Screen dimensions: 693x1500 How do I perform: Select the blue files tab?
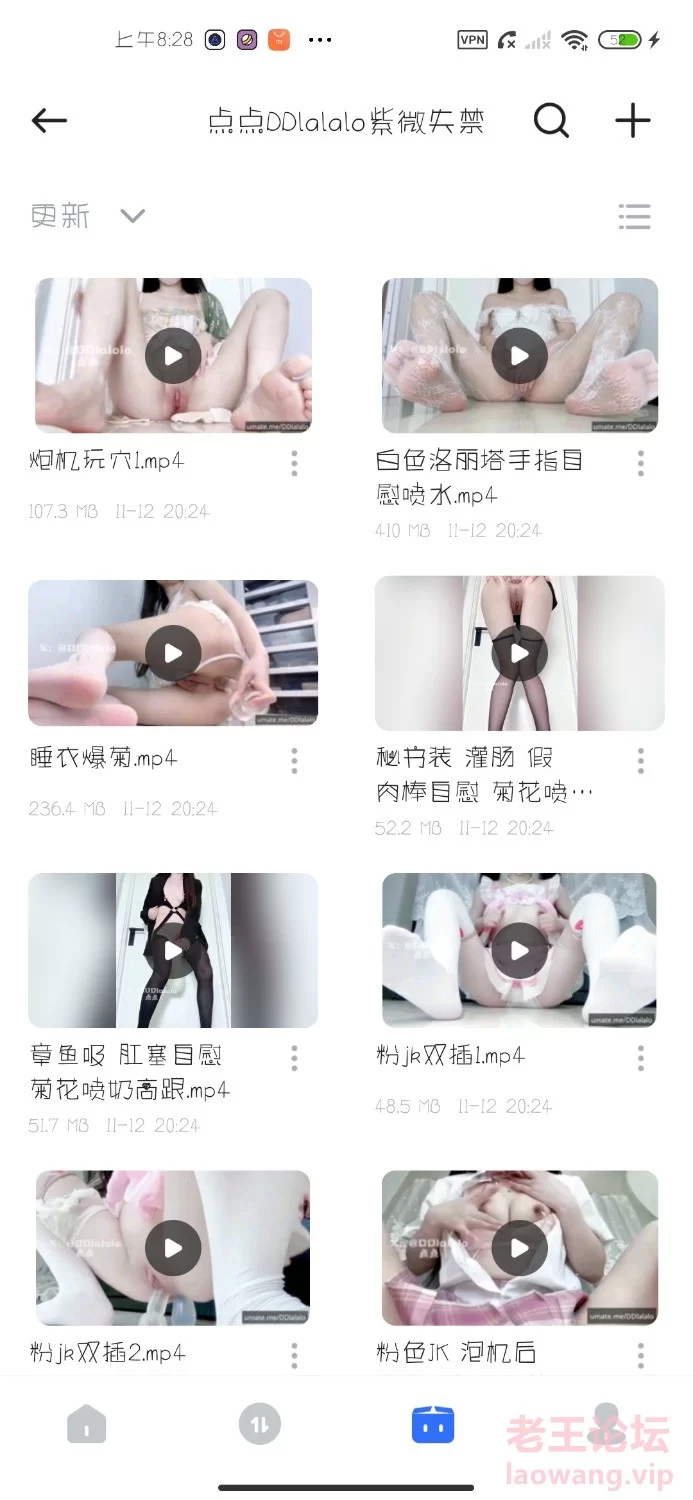(x=433, y=1423)
